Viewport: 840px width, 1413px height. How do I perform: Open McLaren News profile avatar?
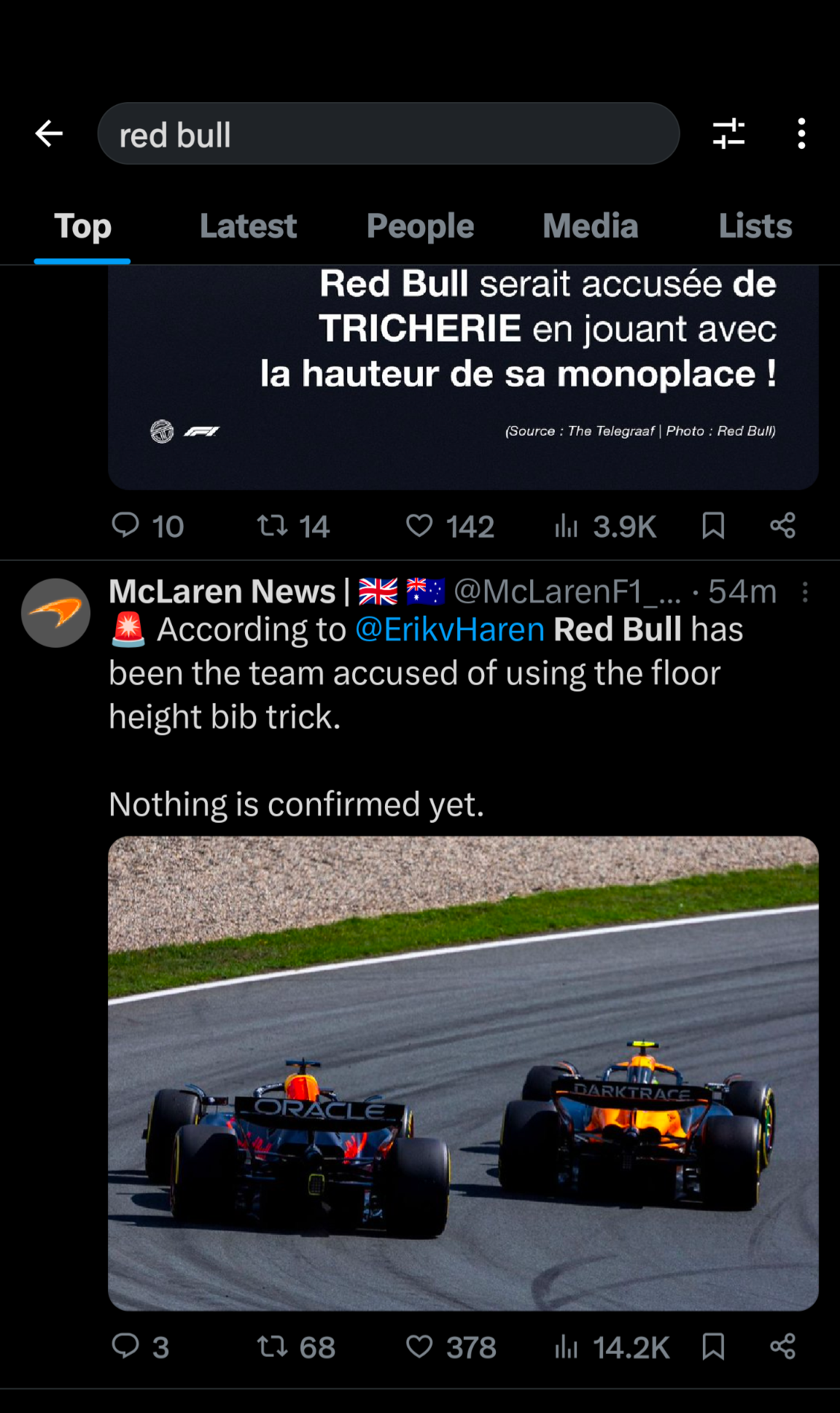coord(55,613)
